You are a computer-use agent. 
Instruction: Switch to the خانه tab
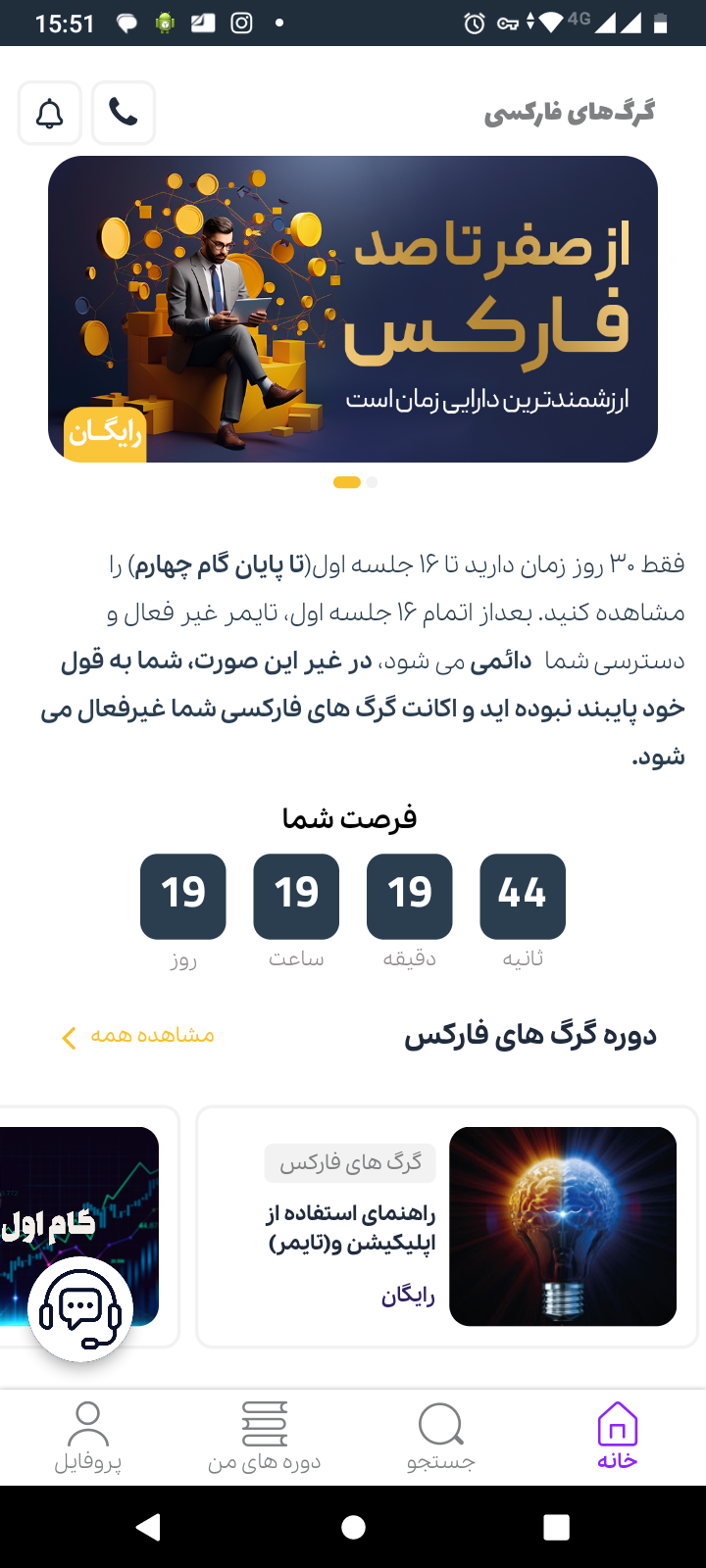(618, 1436)
